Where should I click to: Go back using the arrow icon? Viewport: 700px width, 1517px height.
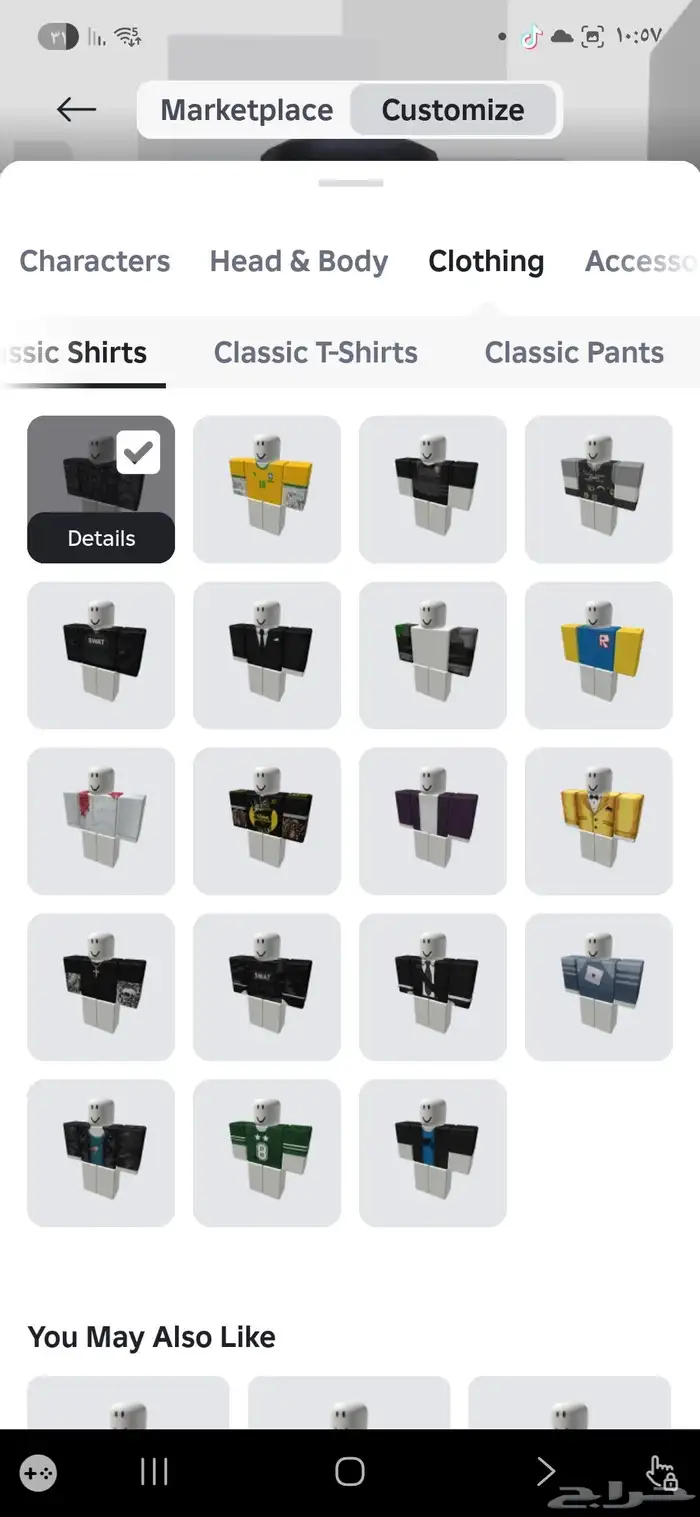point(76,110)
